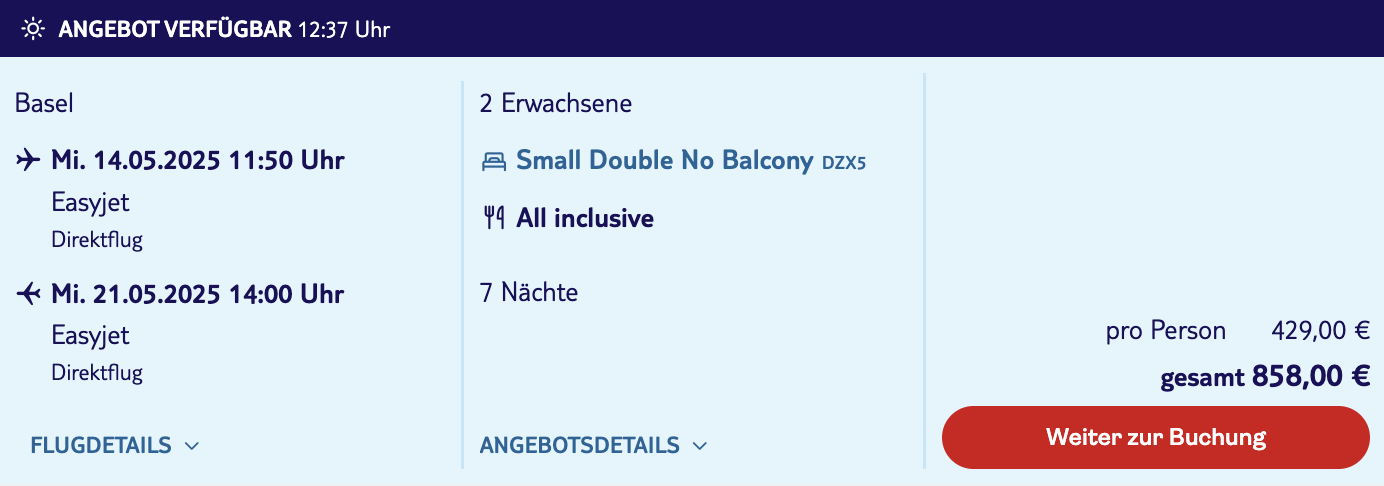Expand the Angebotsdetails section
Screen dimensions: 1384x486
[x=593, y=445]
